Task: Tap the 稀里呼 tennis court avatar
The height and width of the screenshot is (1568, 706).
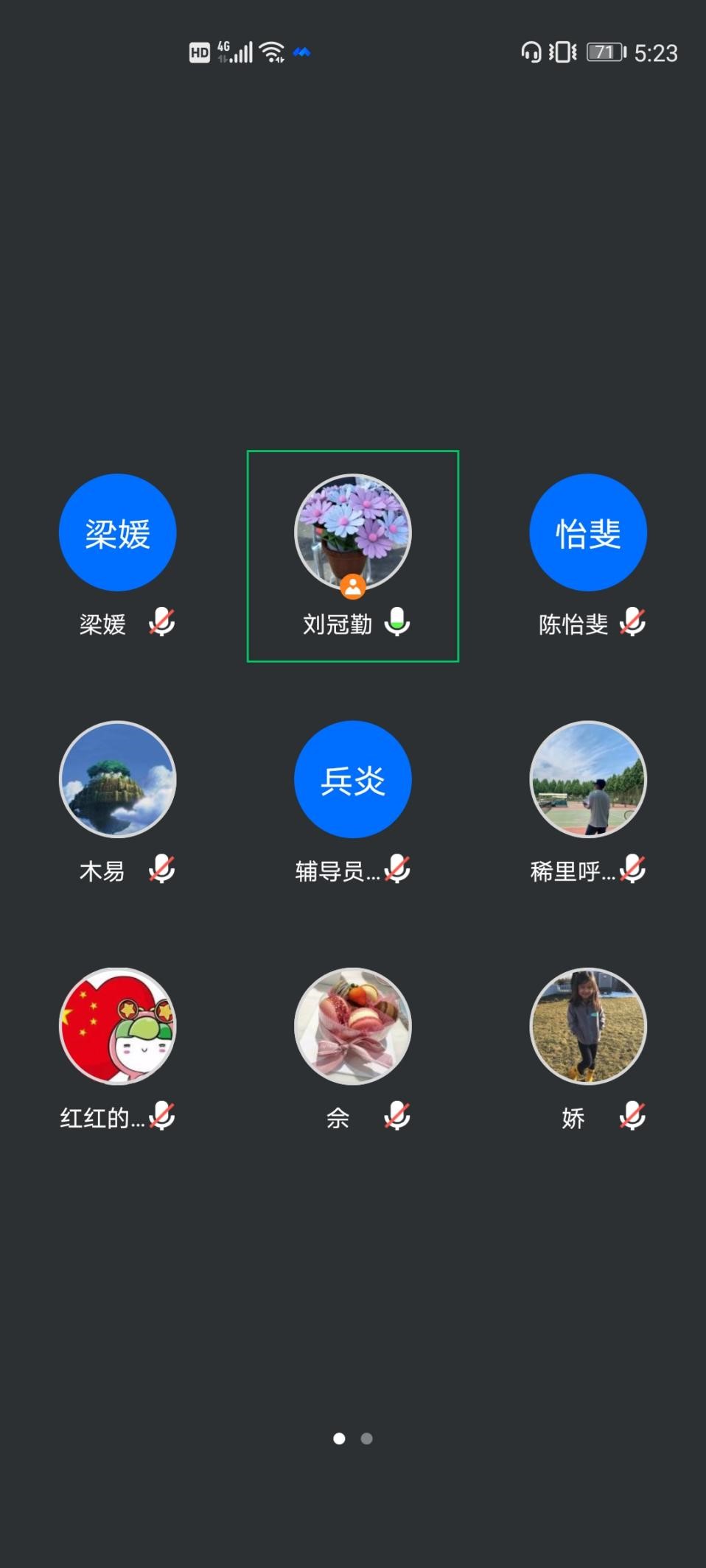Action: (587, 779)
